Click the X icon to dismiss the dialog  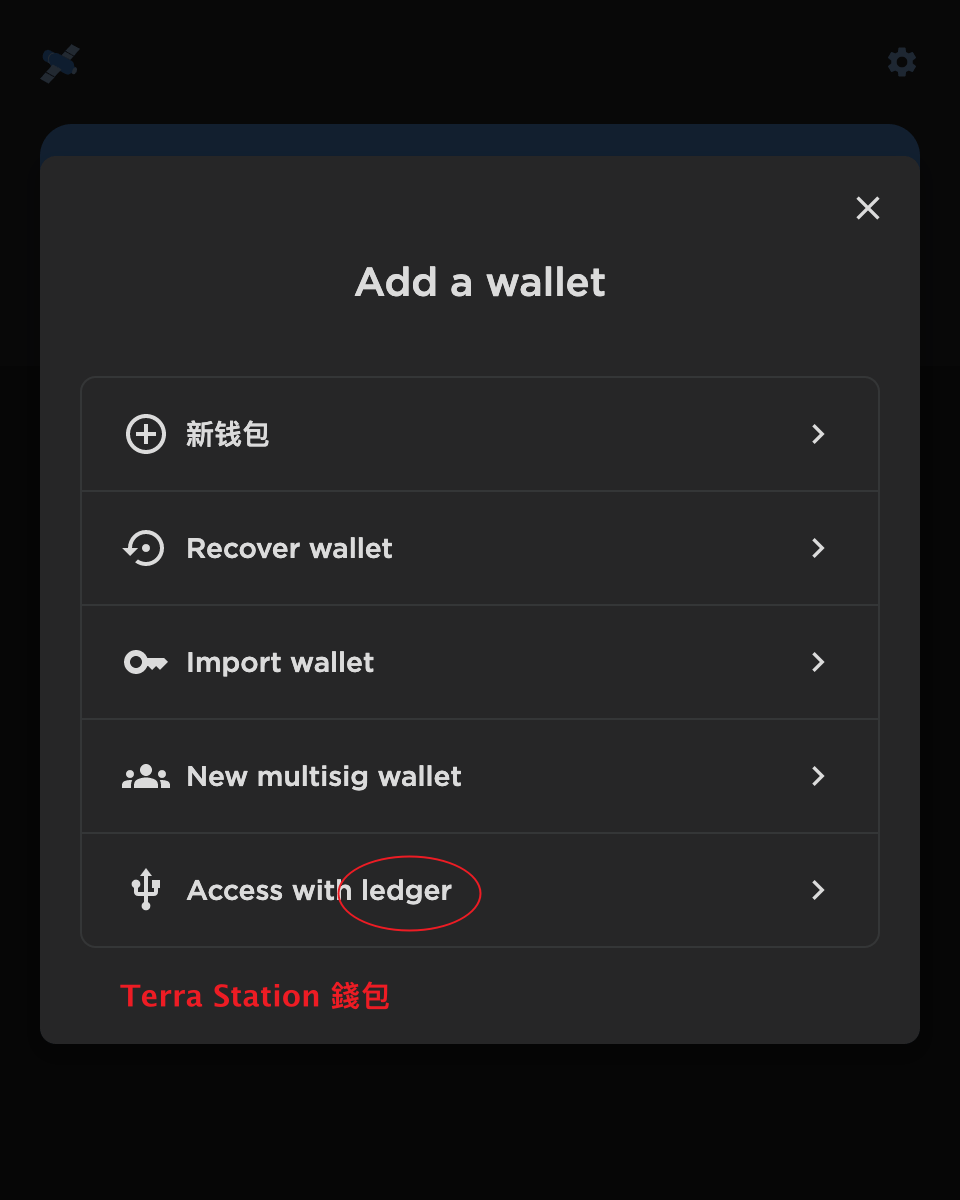point(867,208)
